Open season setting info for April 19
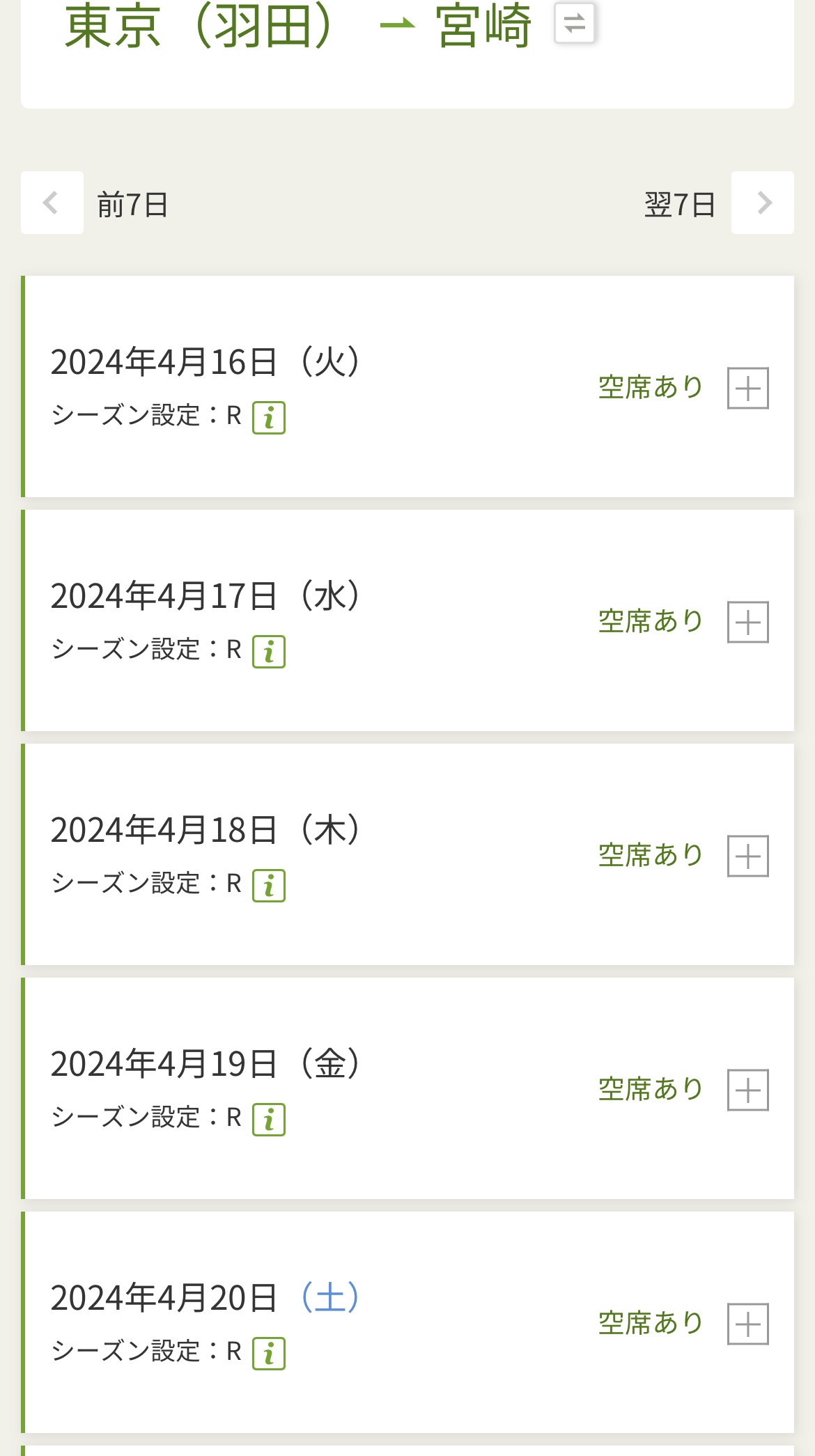 click(x=269, y=1120)
